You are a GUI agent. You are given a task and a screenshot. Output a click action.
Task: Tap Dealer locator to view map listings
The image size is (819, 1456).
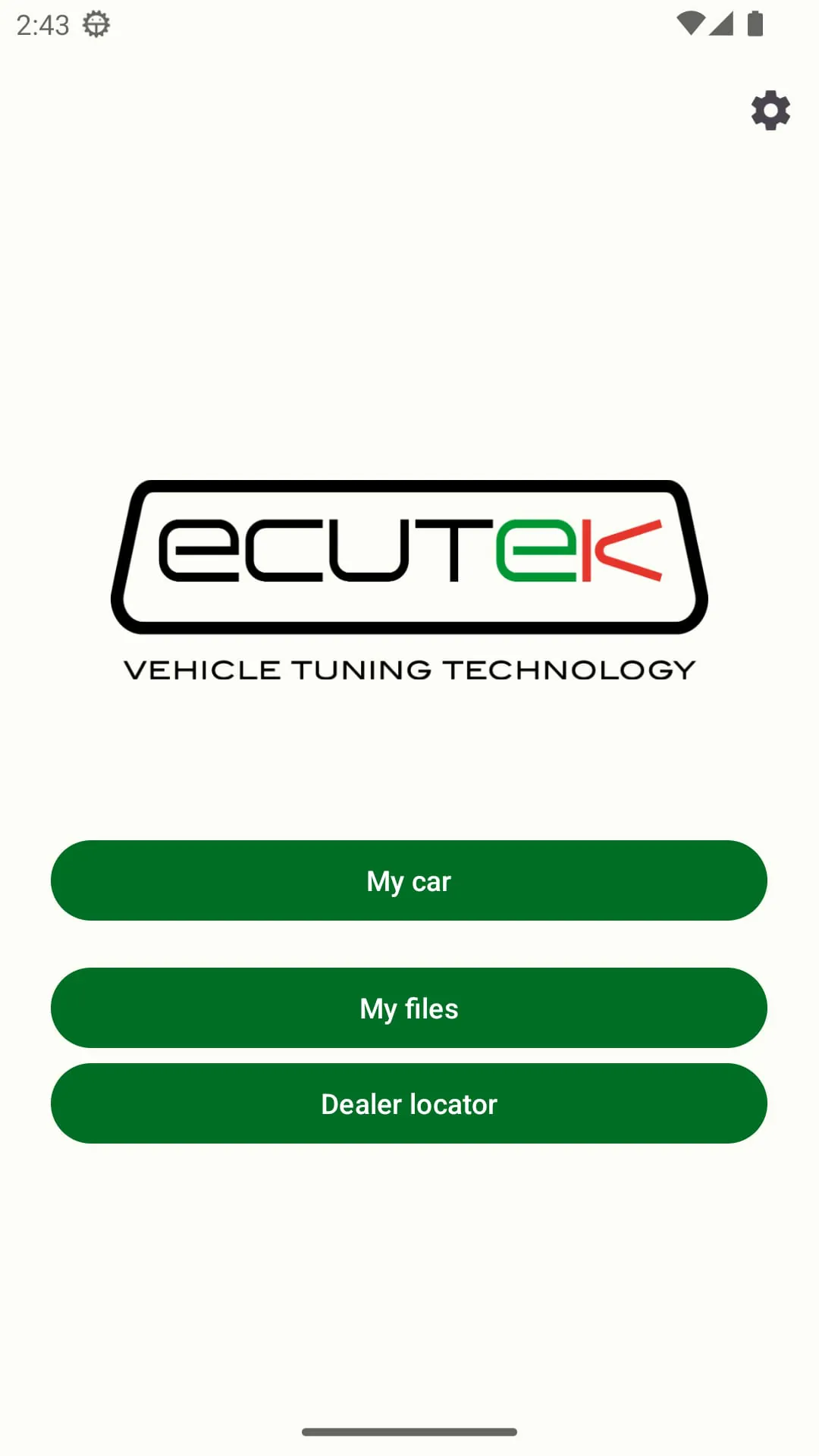(409, 1104)
